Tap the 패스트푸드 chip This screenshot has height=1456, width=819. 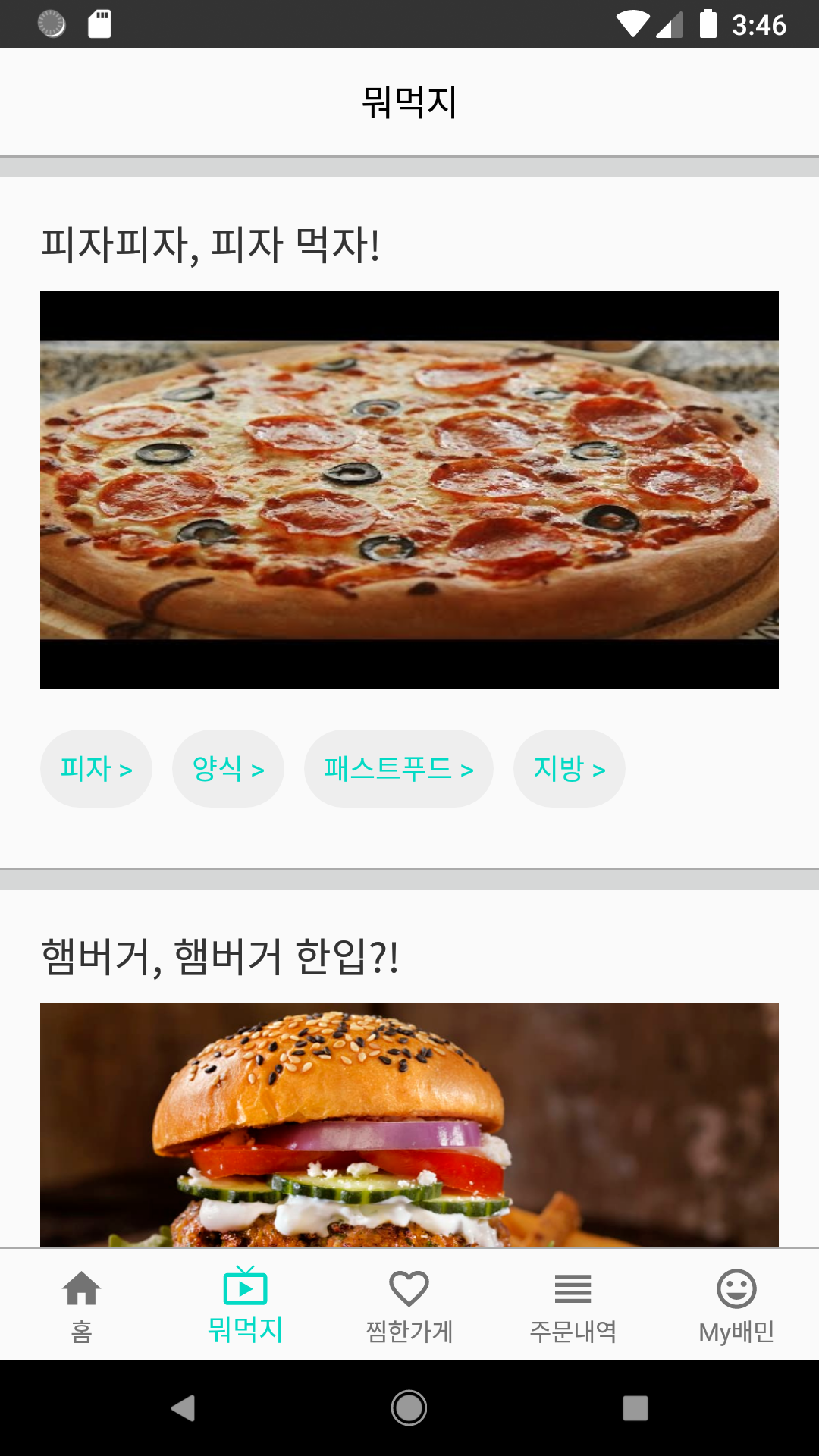pyautogui.click(x=399, y=769)
